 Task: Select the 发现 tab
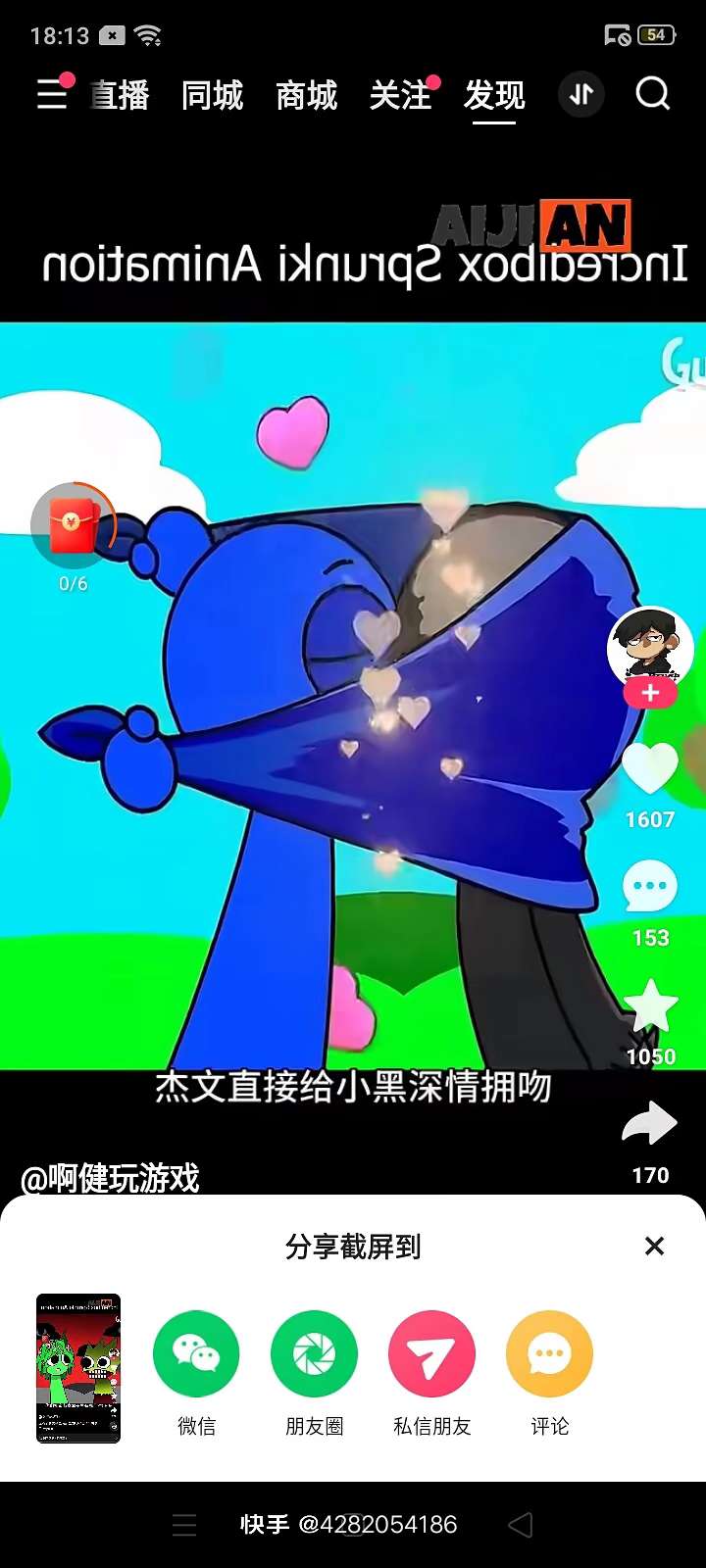pyautogui.click(x=494, y=96)
